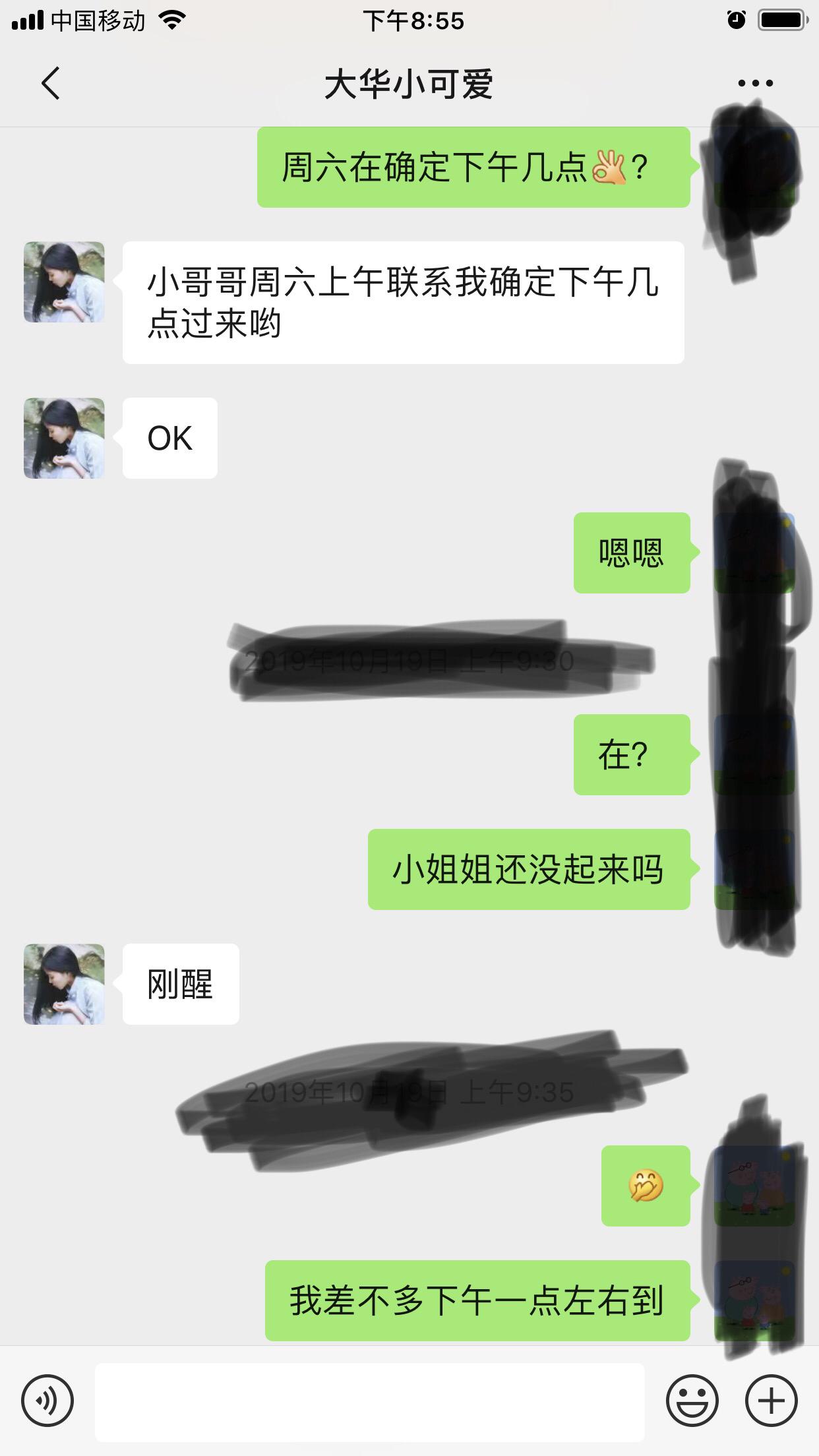
Task: Go back to the chat list
Action: click(50, 84)
